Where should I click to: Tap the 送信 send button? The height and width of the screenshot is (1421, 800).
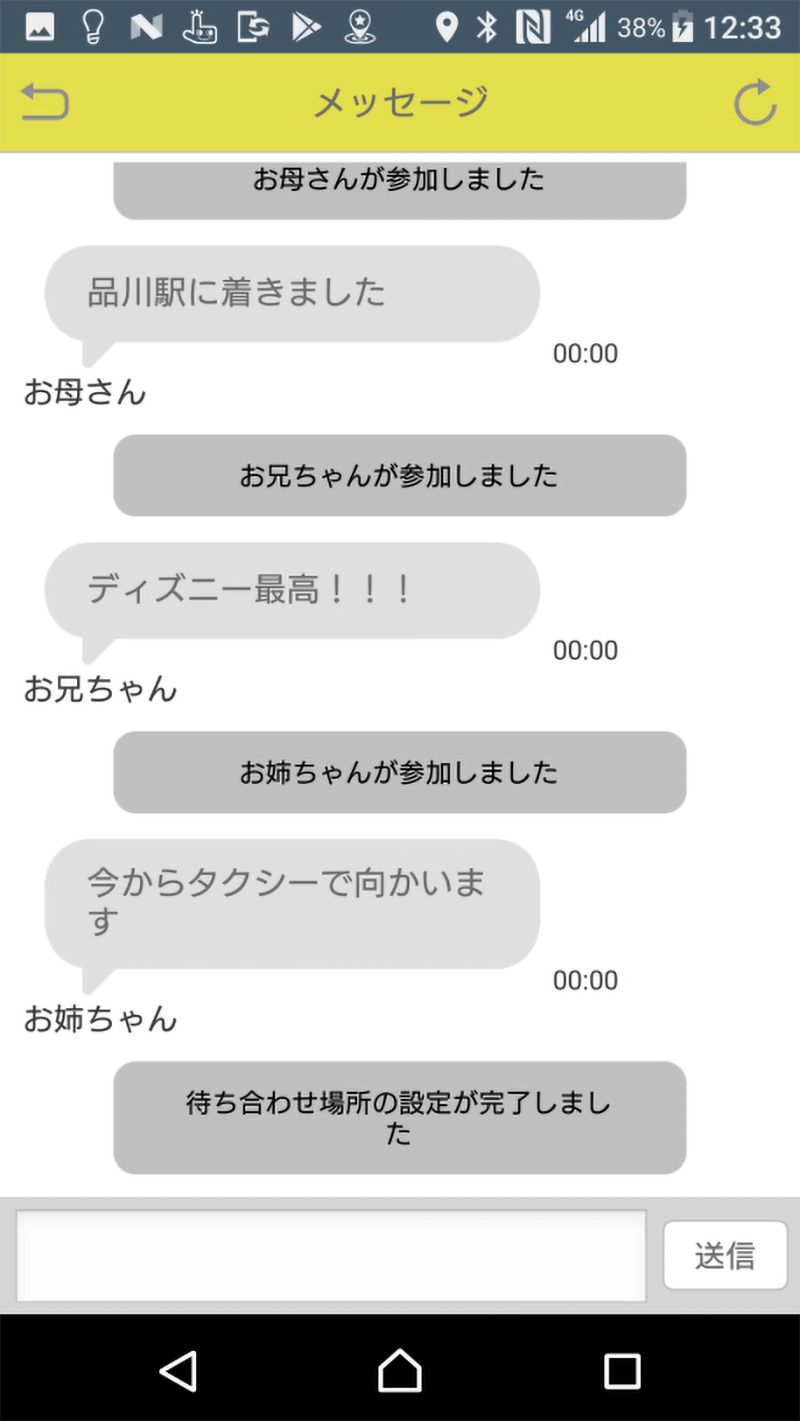[725, 1255]
